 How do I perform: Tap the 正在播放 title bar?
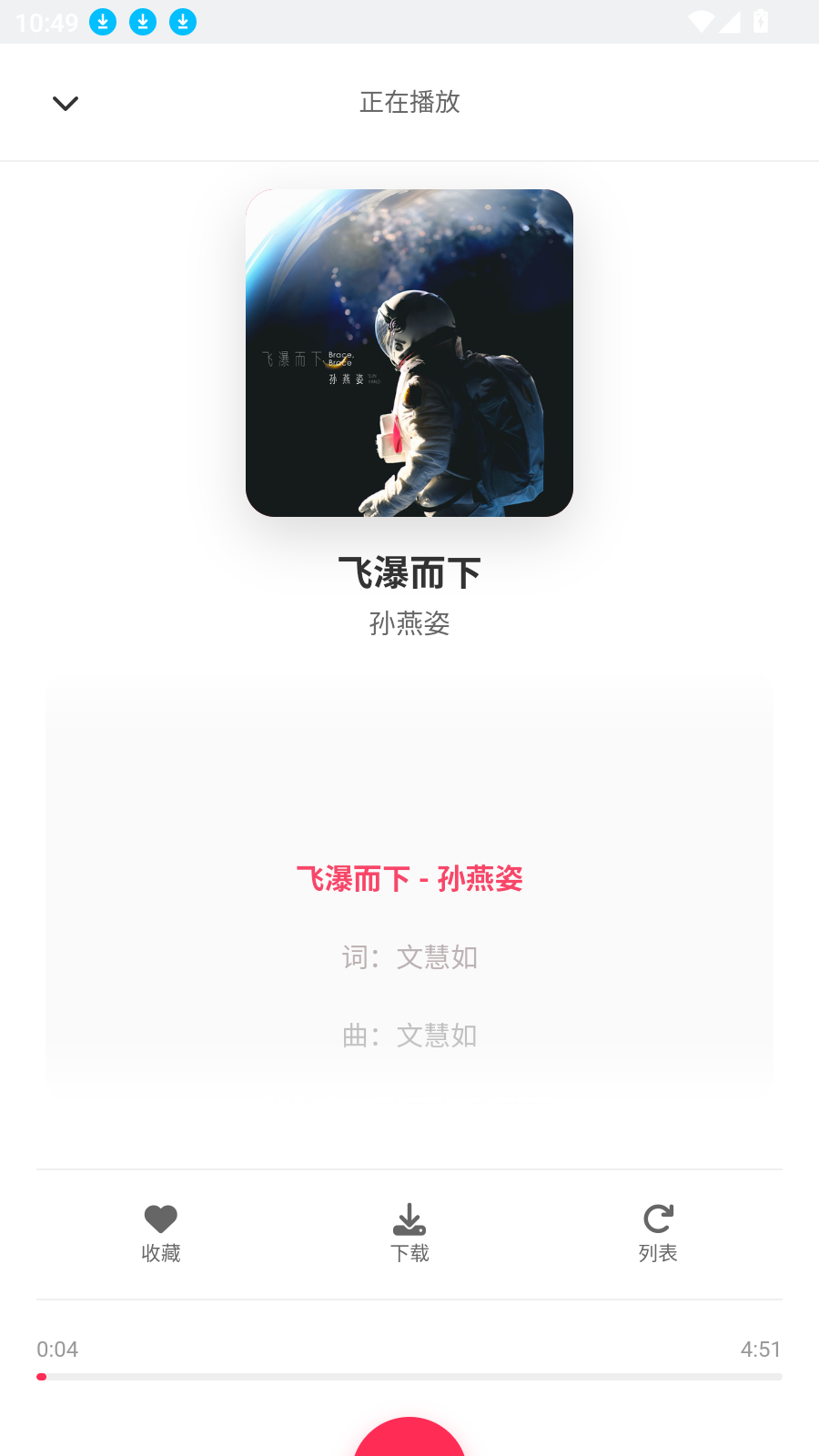point(409,102)
